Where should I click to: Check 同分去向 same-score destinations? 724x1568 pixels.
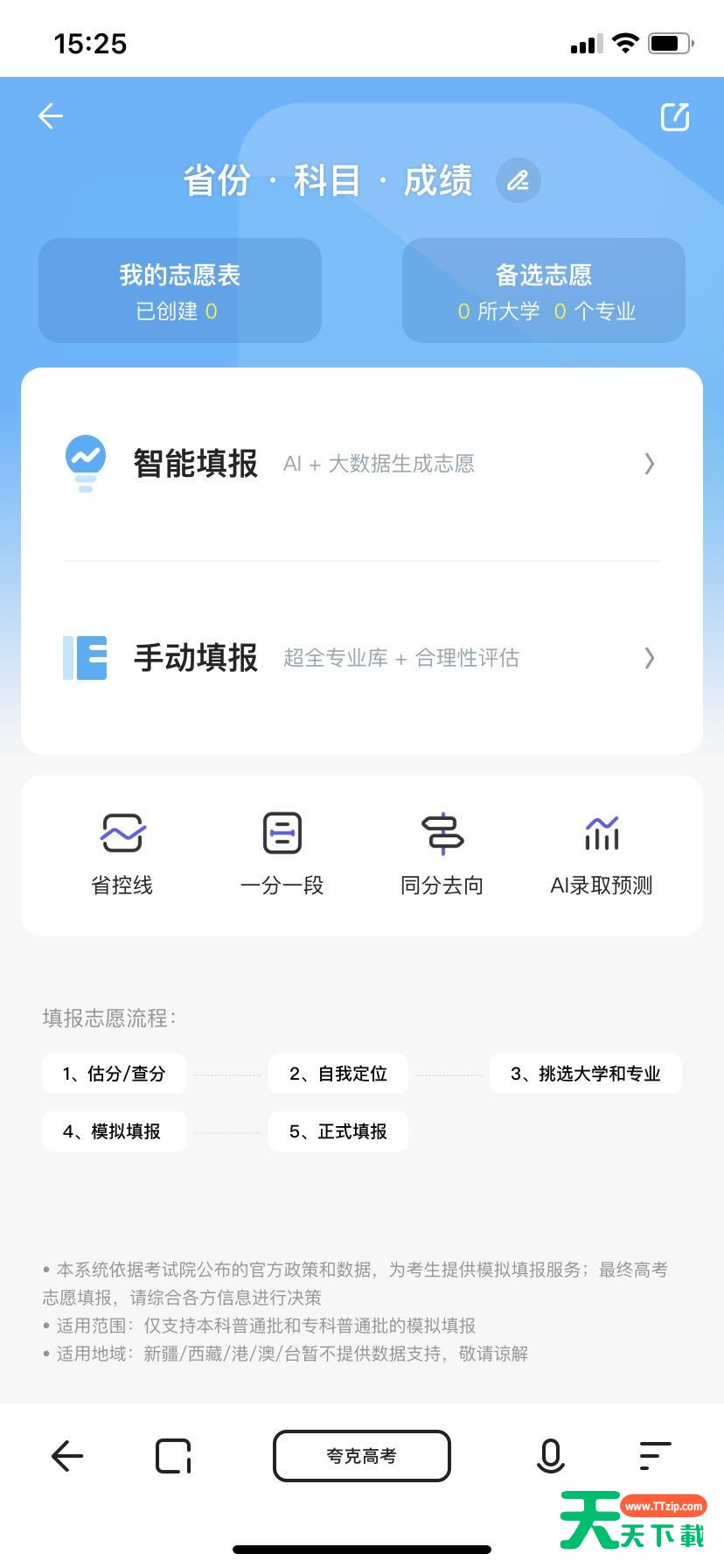coord(442,854)
